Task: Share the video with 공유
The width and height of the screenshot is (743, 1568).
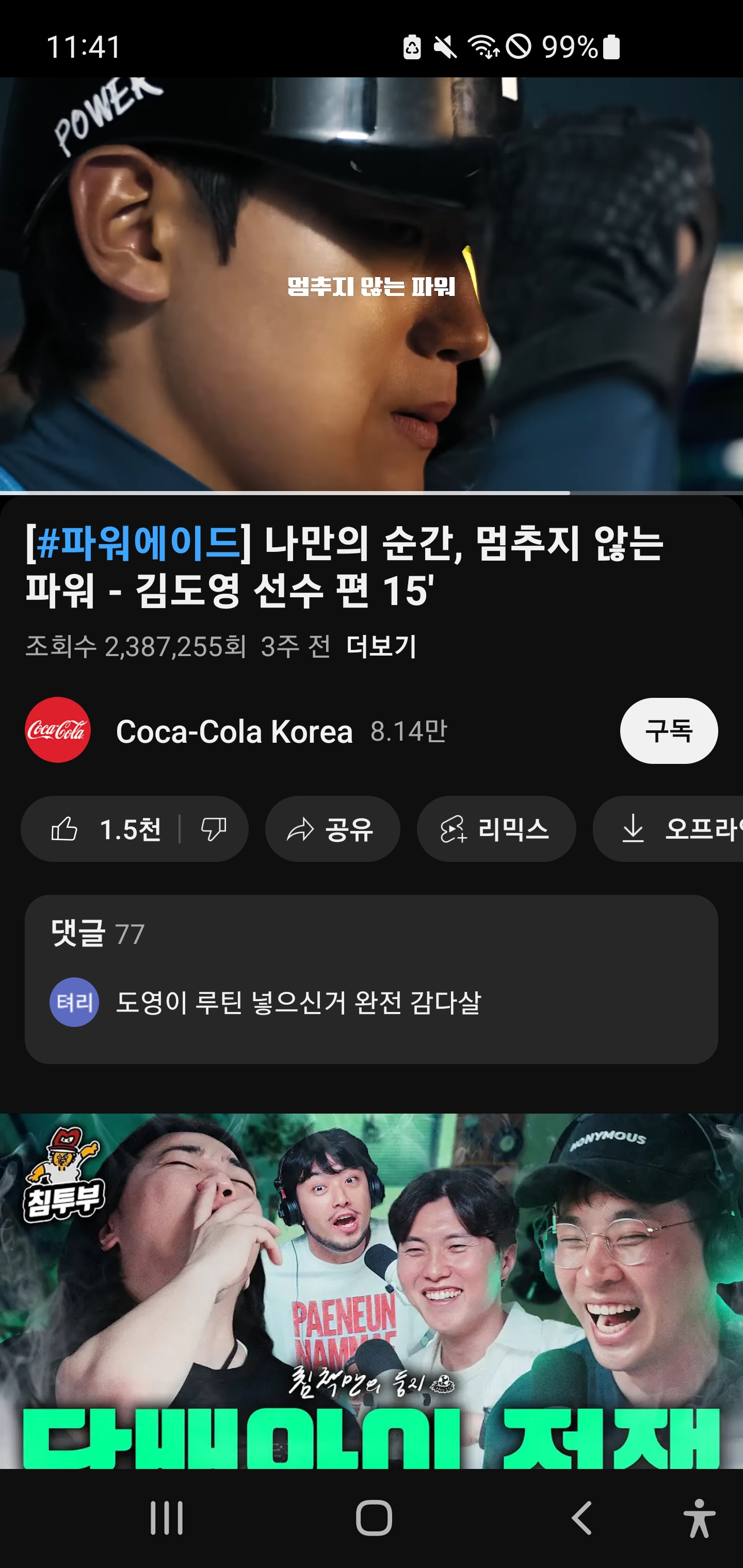Action: 332,829
